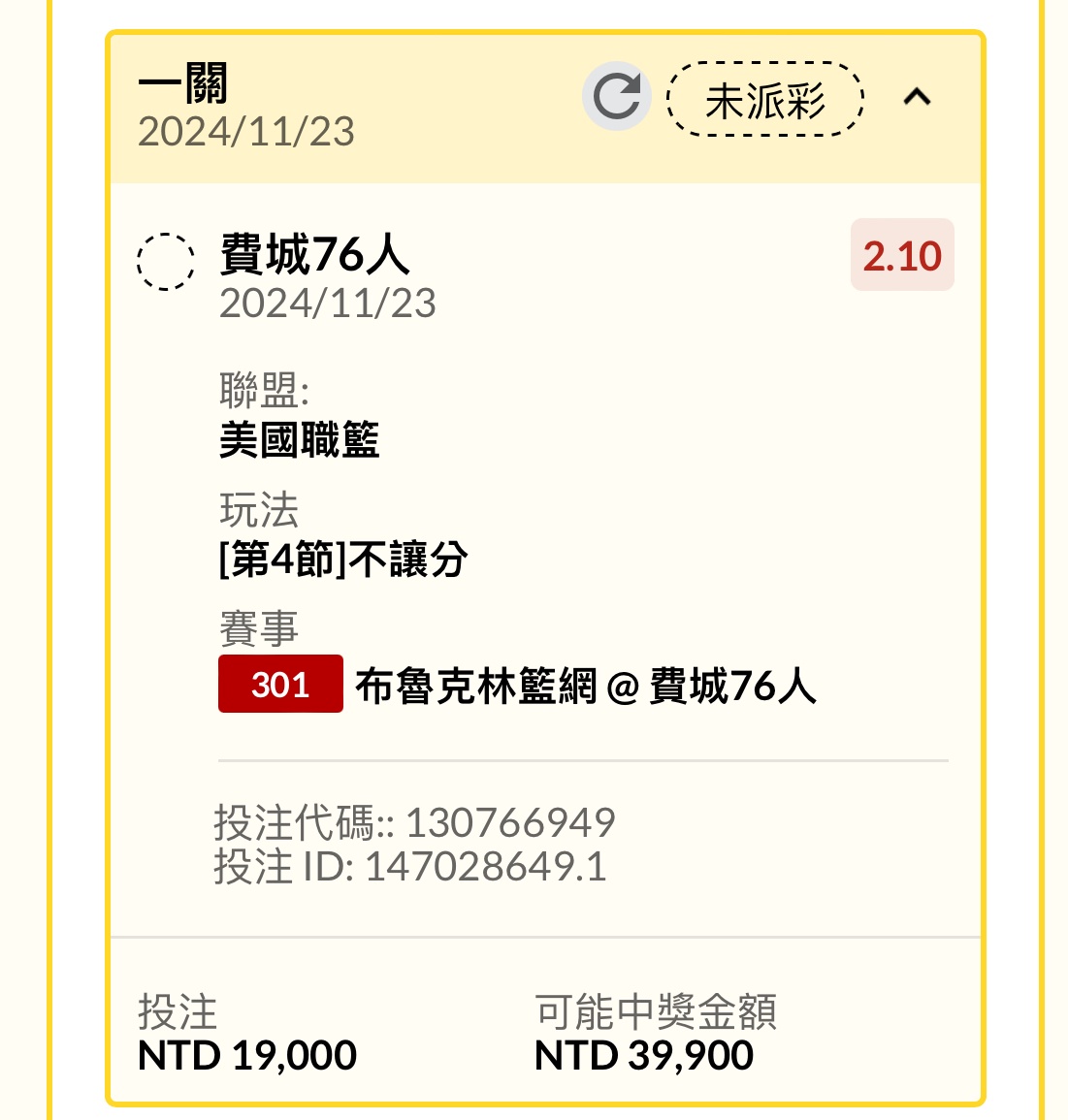
Task: Collapse the 一關 bet details
Action: [917, 97]
